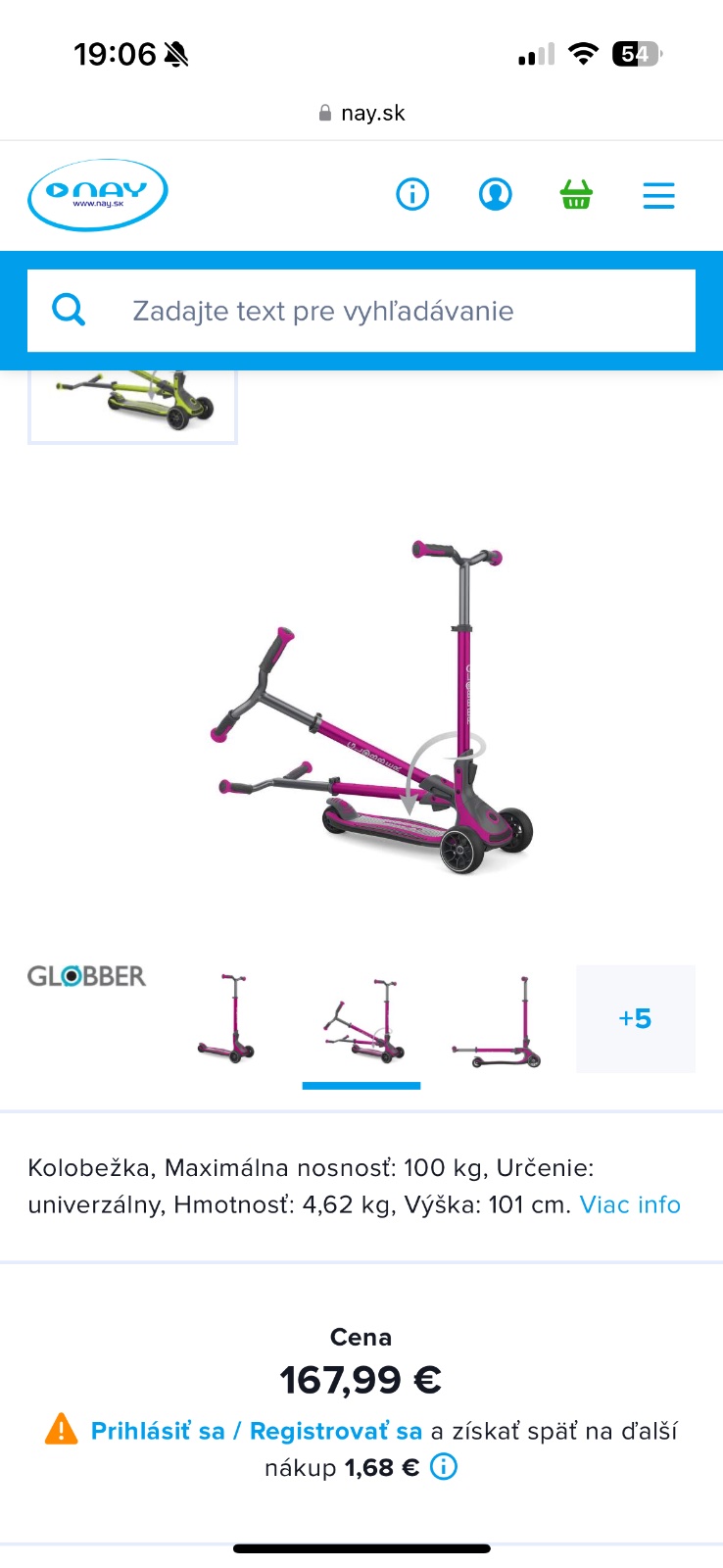Select the green scooter color variant thumbnail
The image size is (723, 1568).
click(133, 404)
